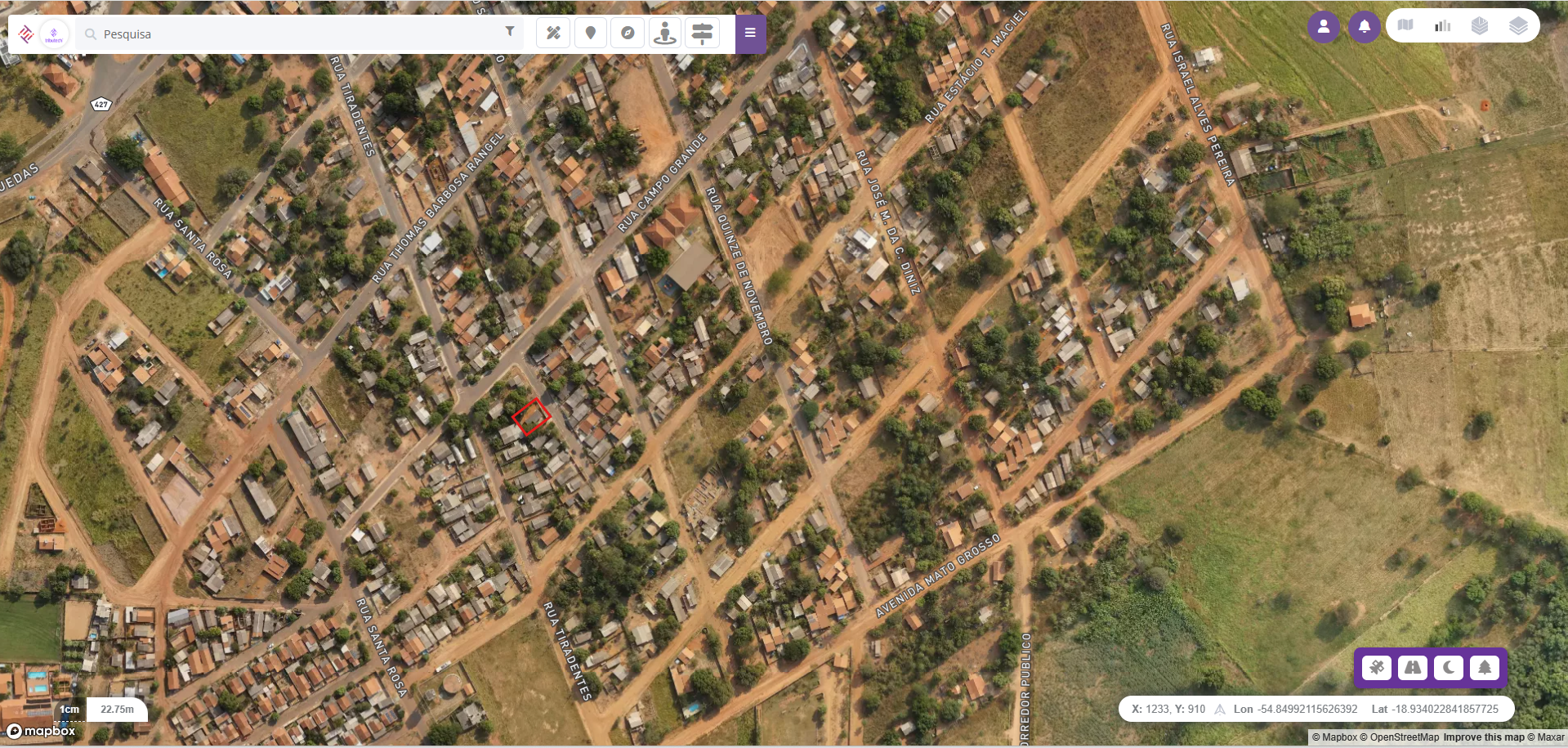This screenshot has height=748, width=1568.
Task: Open the layers stack panel
Action: click(1518, 25)
